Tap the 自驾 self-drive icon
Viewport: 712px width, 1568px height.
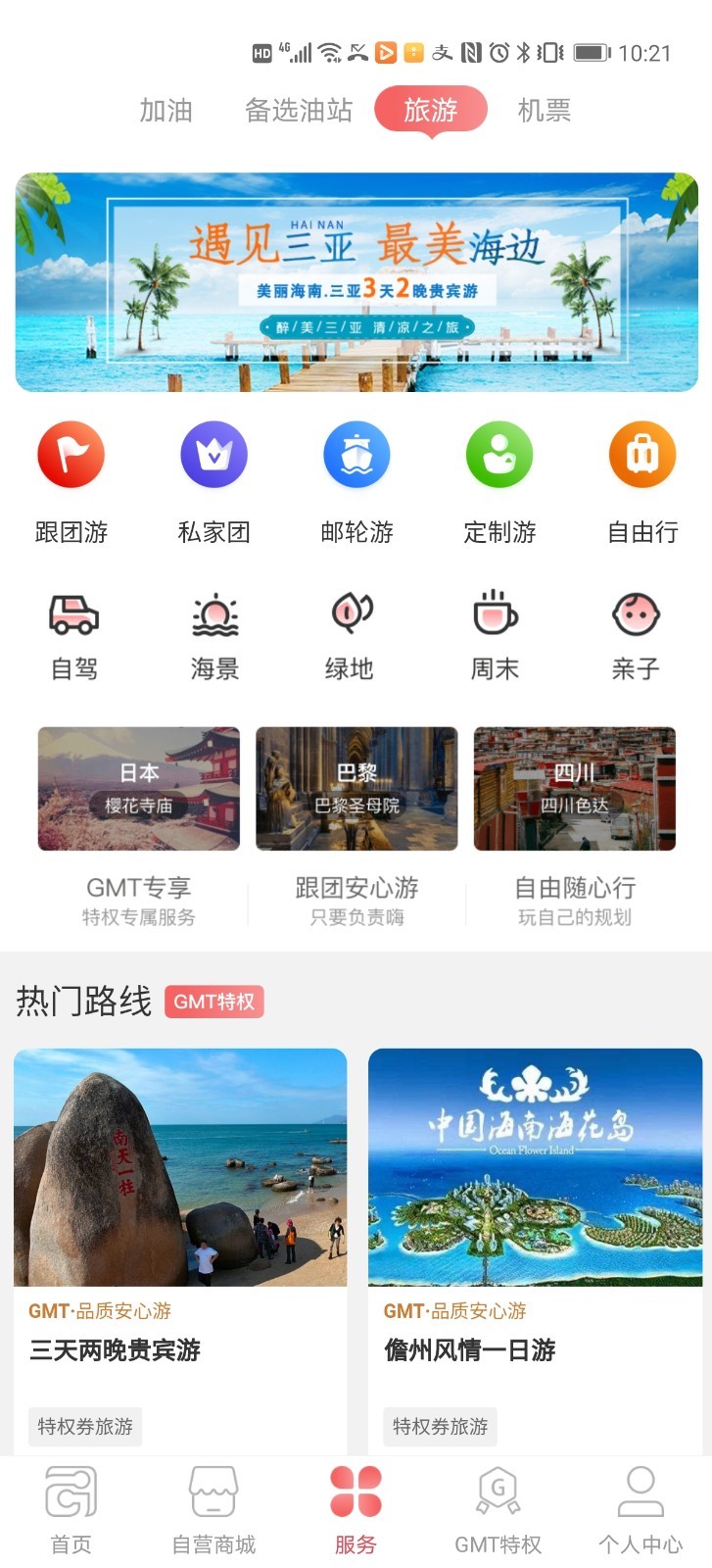pyautogui.click(x=74, y=637)
